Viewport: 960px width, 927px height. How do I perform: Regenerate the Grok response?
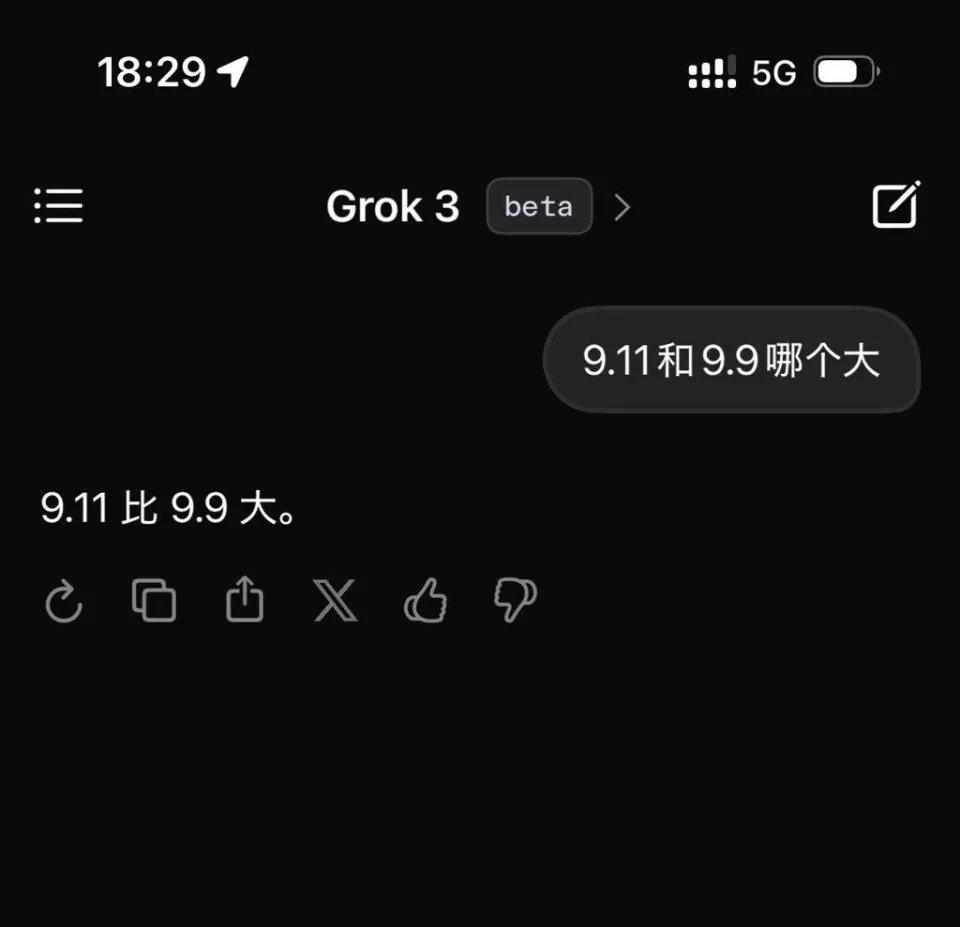tap(65, 601)
